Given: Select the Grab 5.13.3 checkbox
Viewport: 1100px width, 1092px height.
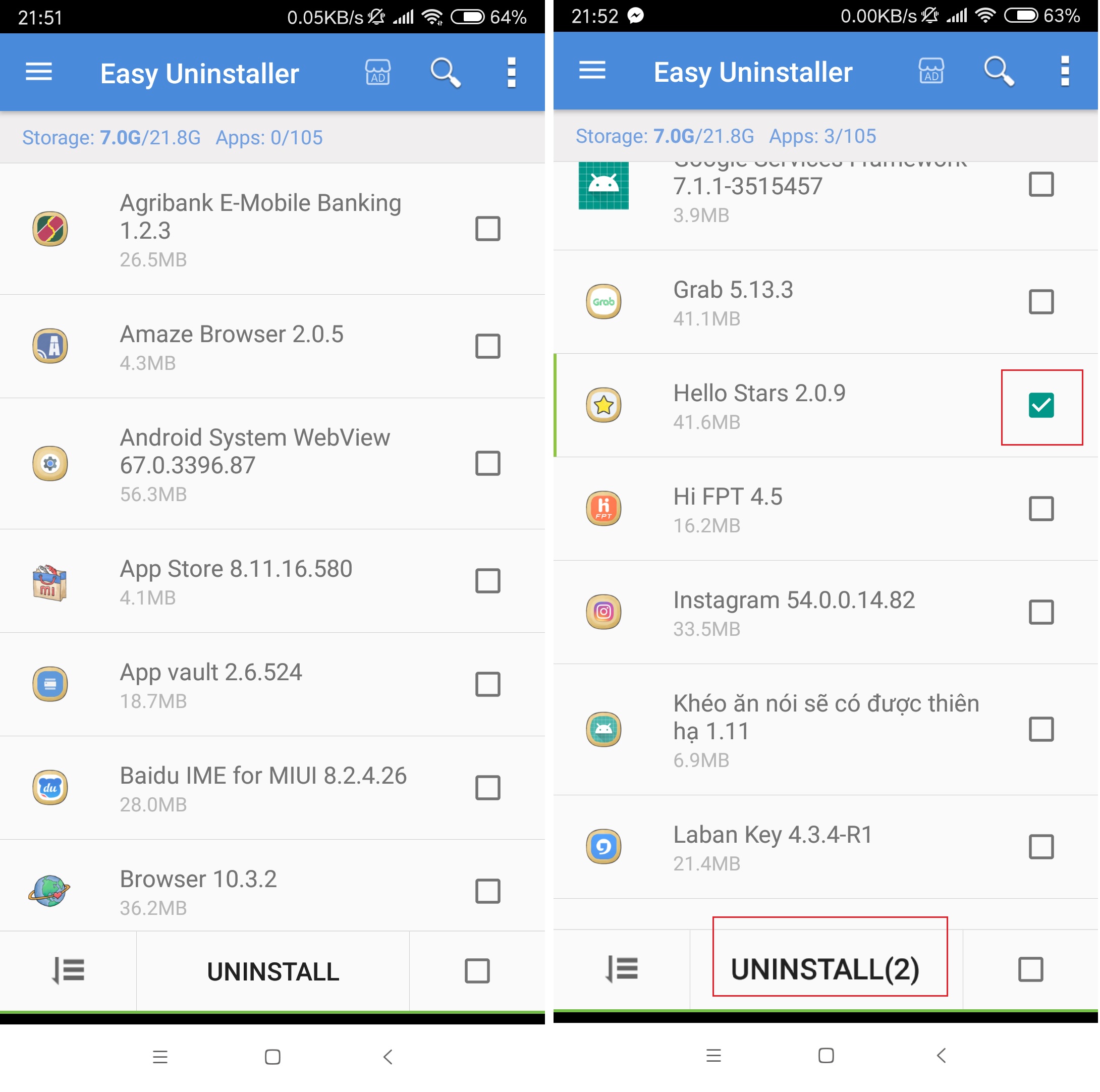Looking at the screenshot, I should click(1041, 302).
